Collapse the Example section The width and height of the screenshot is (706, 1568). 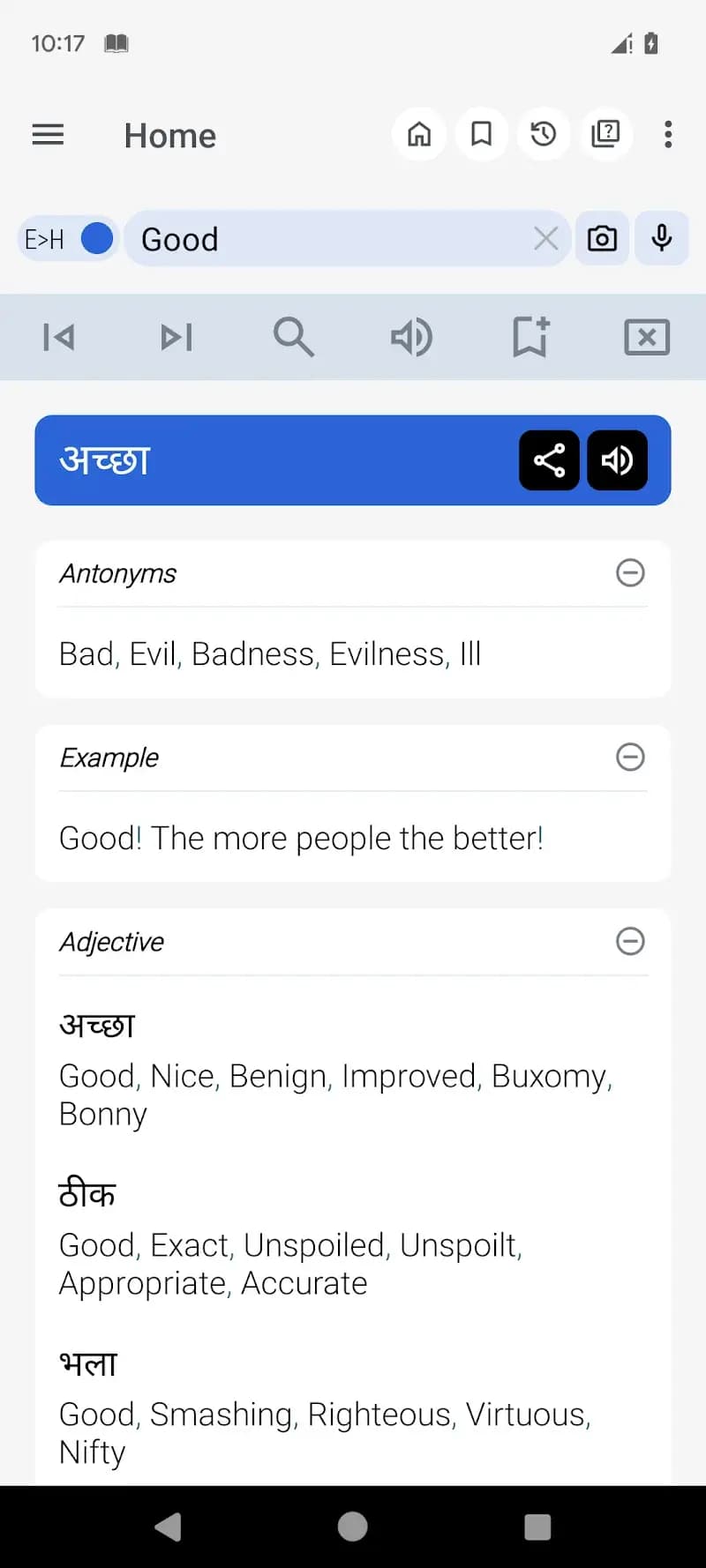pyautogui.click(x=630, y=758)
